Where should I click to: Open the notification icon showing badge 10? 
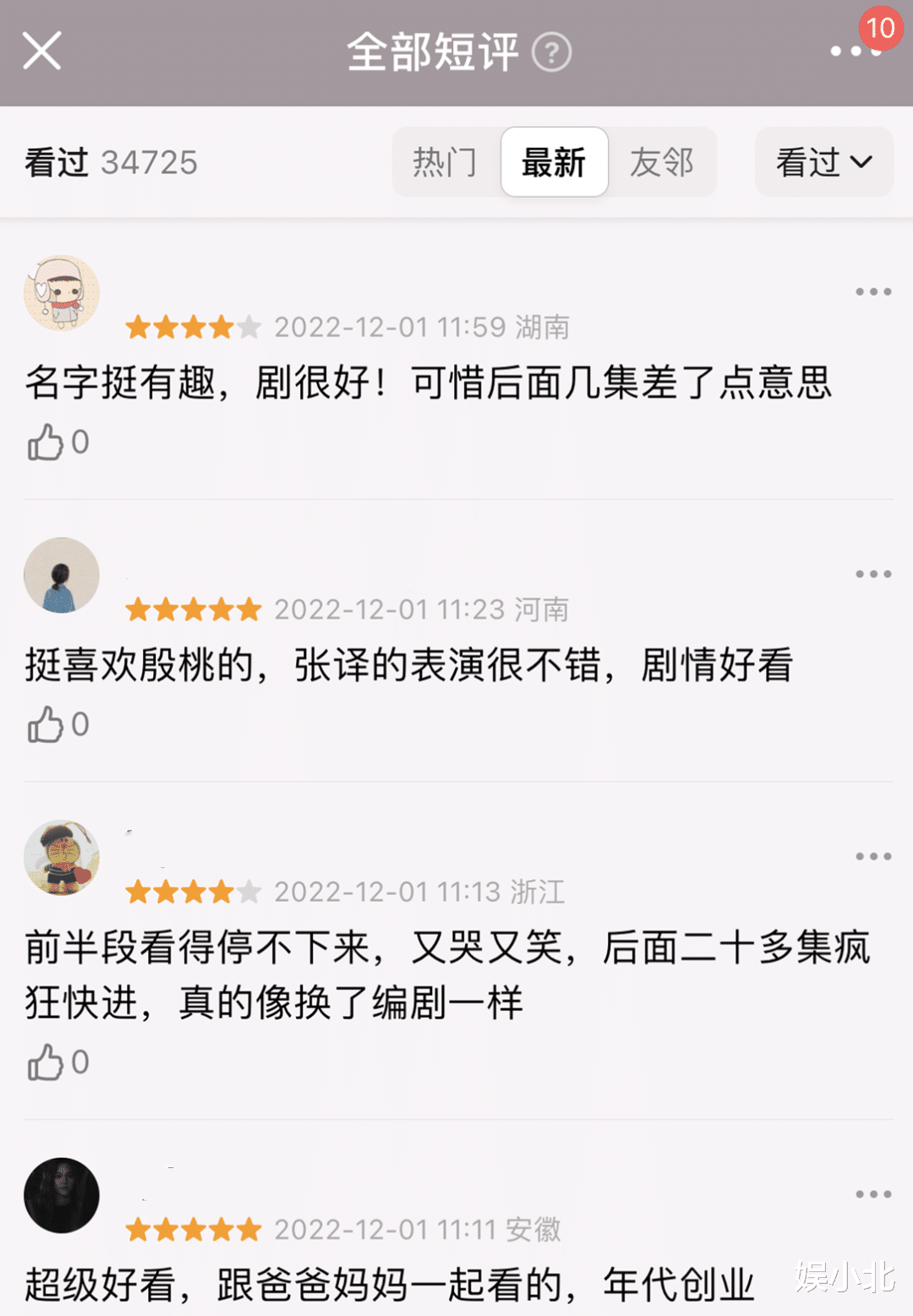[x=879, y=28]
